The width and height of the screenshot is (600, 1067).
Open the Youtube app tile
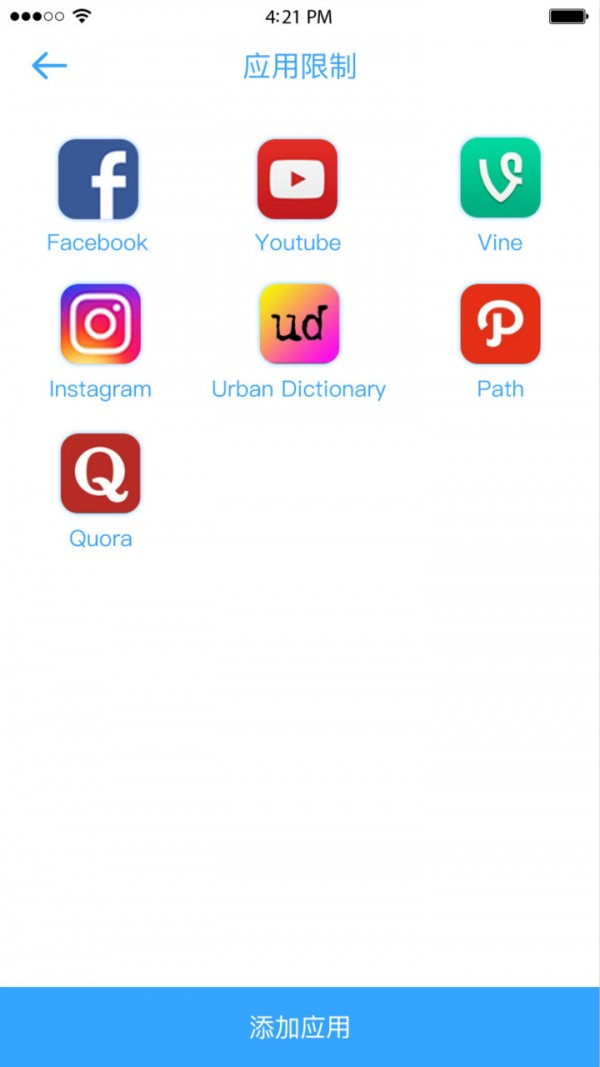[x=297, y=180]
